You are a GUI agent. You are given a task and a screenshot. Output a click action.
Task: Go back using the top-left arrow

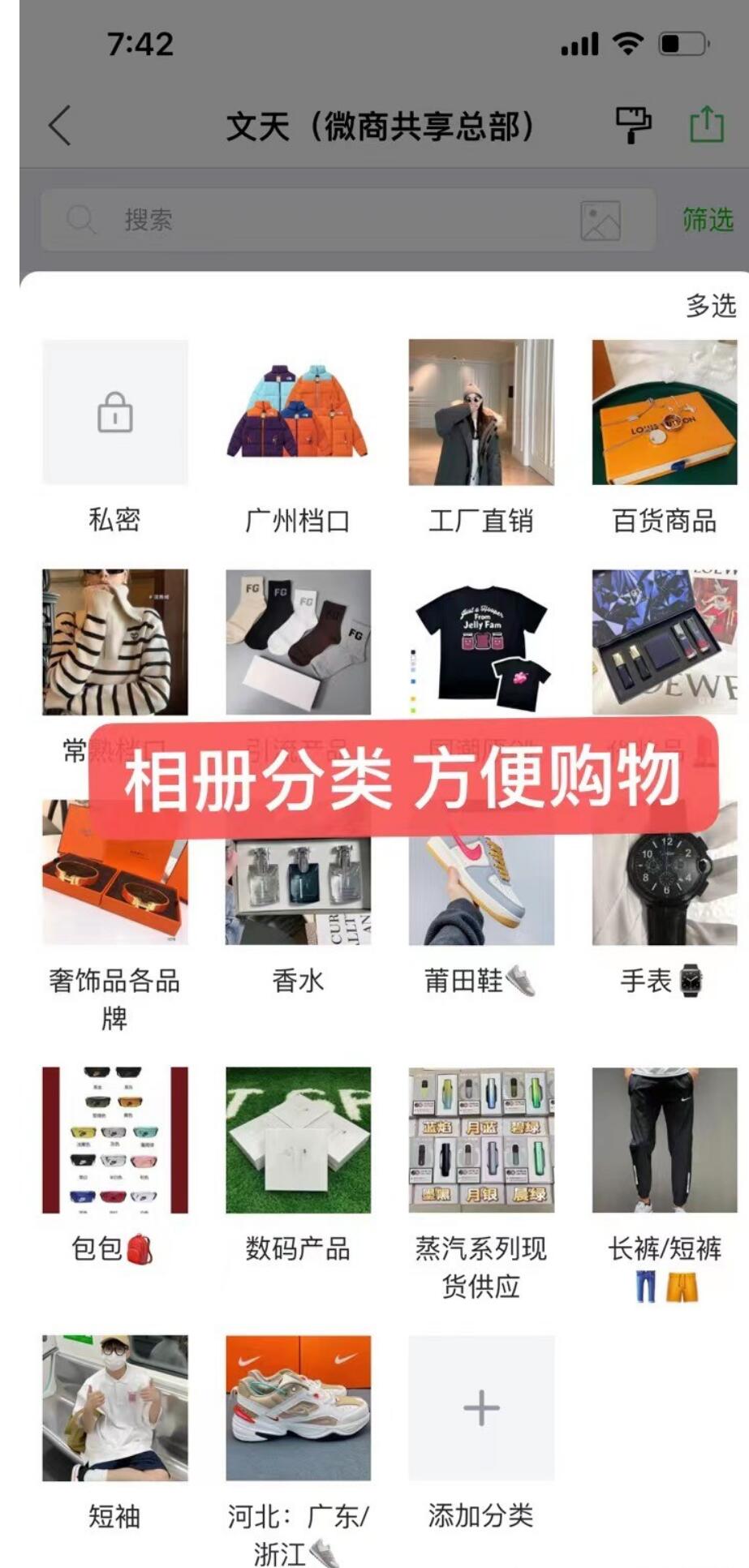pyautogui.click(x=61, y=126)
